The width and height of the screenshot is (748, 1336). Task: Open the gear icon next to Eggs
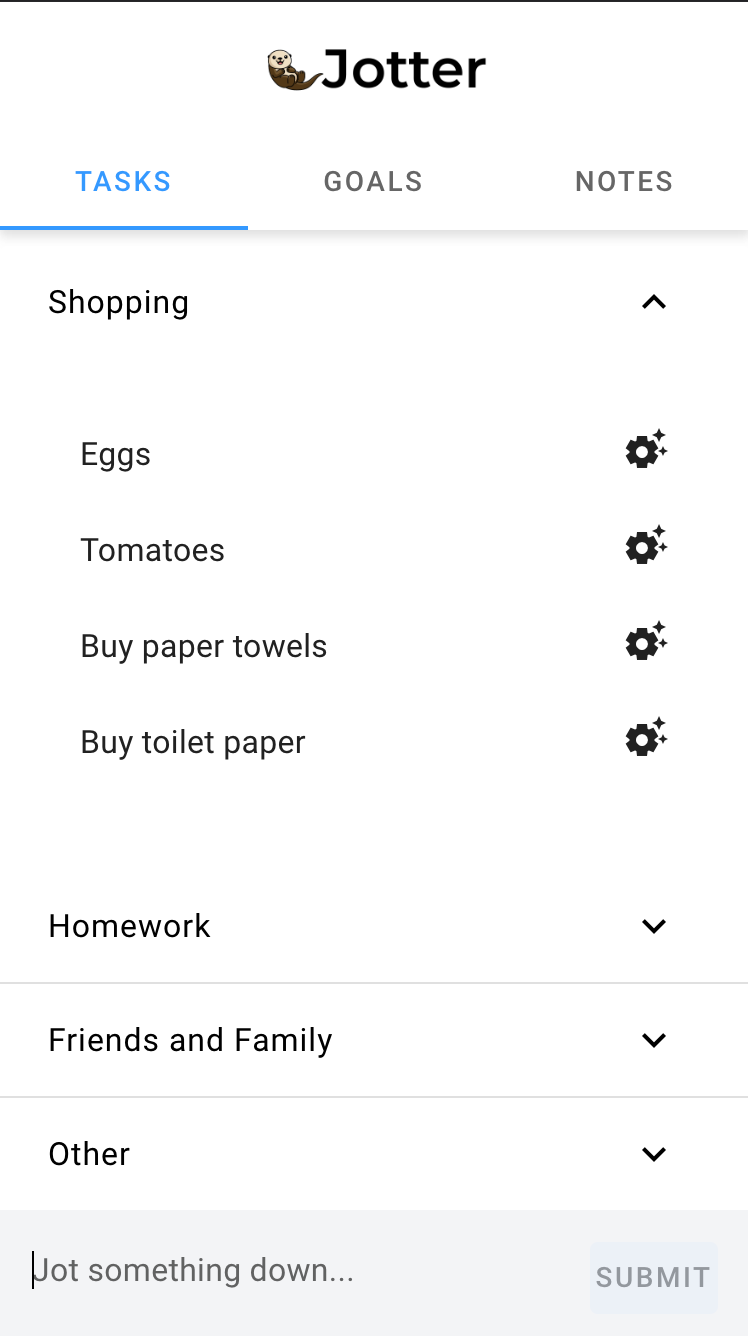646,451
